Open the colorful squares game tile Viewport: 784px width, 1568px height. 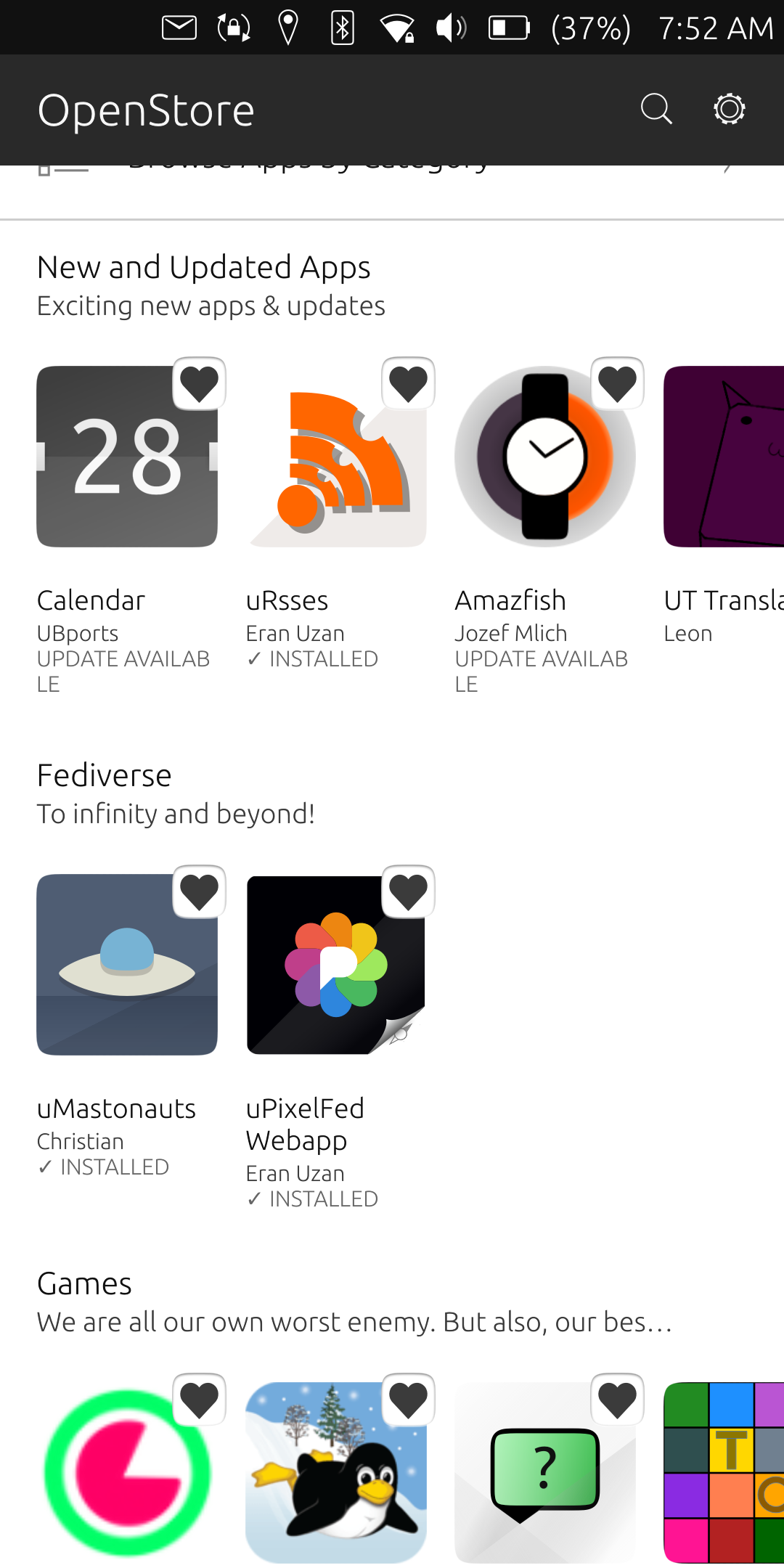[724, 1473]
